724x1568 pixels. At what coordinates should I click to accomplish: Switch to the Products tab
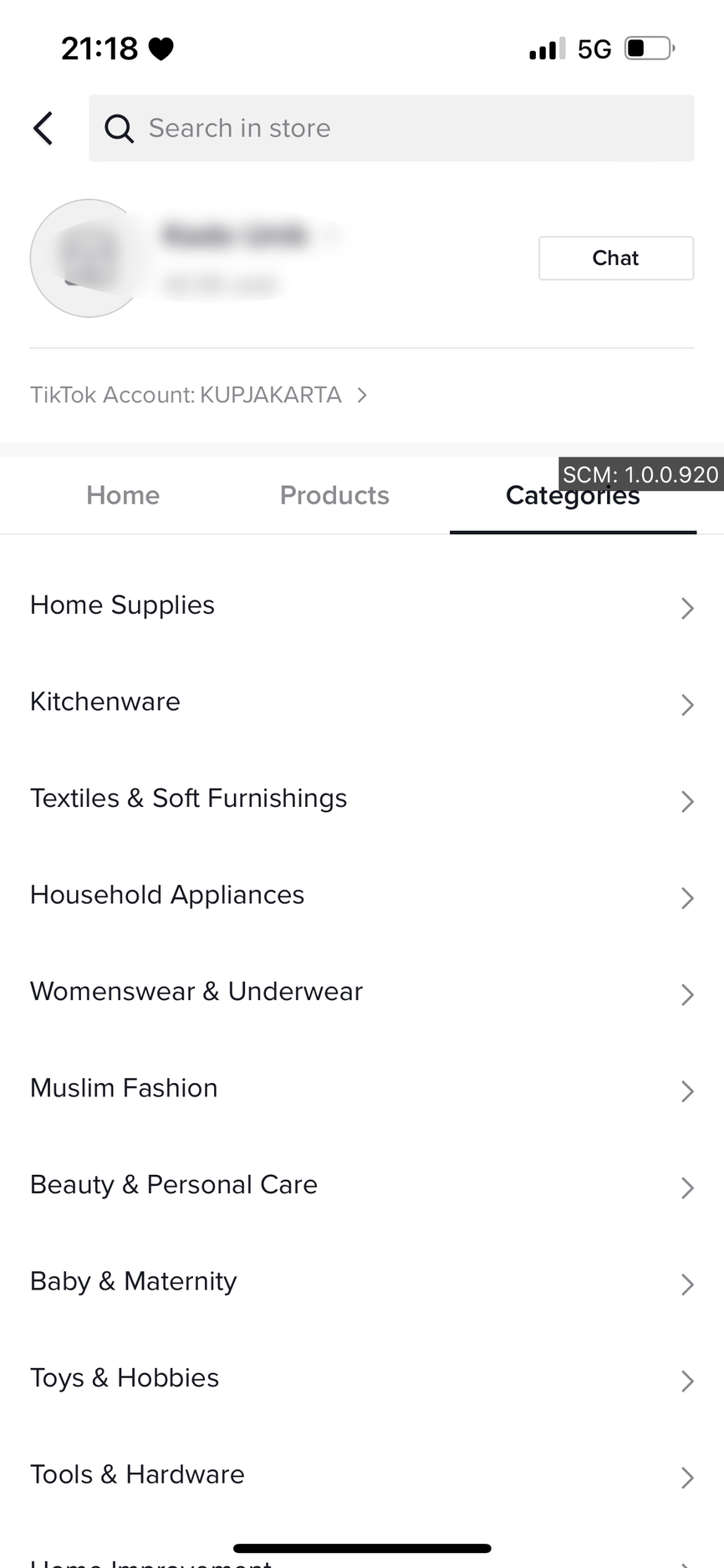pyautogui.click(x=334, y=495)
